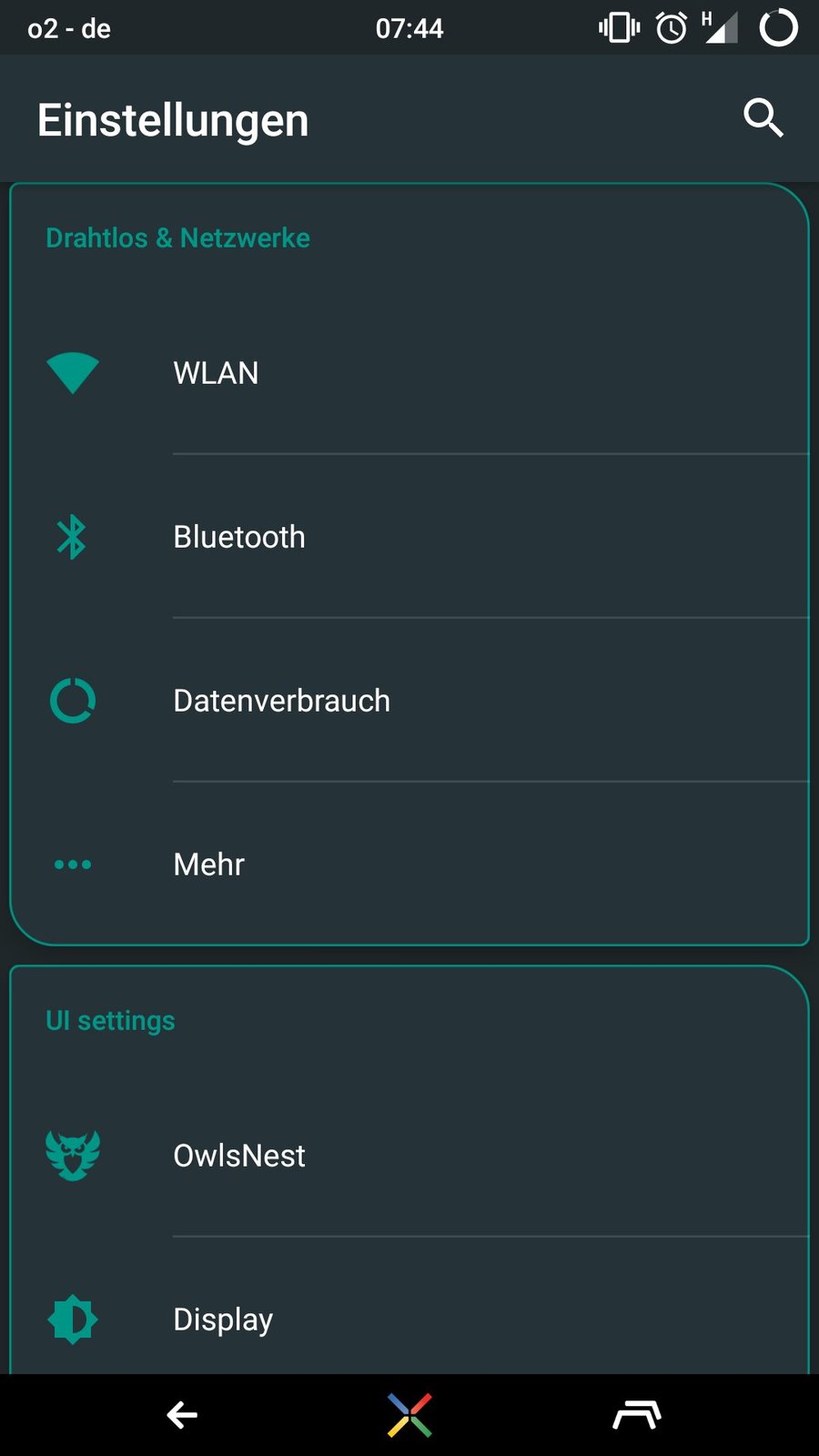Go to the home screen
Image resolution: width=819 pixels, height=1456 pixels.
(409, 1415)
